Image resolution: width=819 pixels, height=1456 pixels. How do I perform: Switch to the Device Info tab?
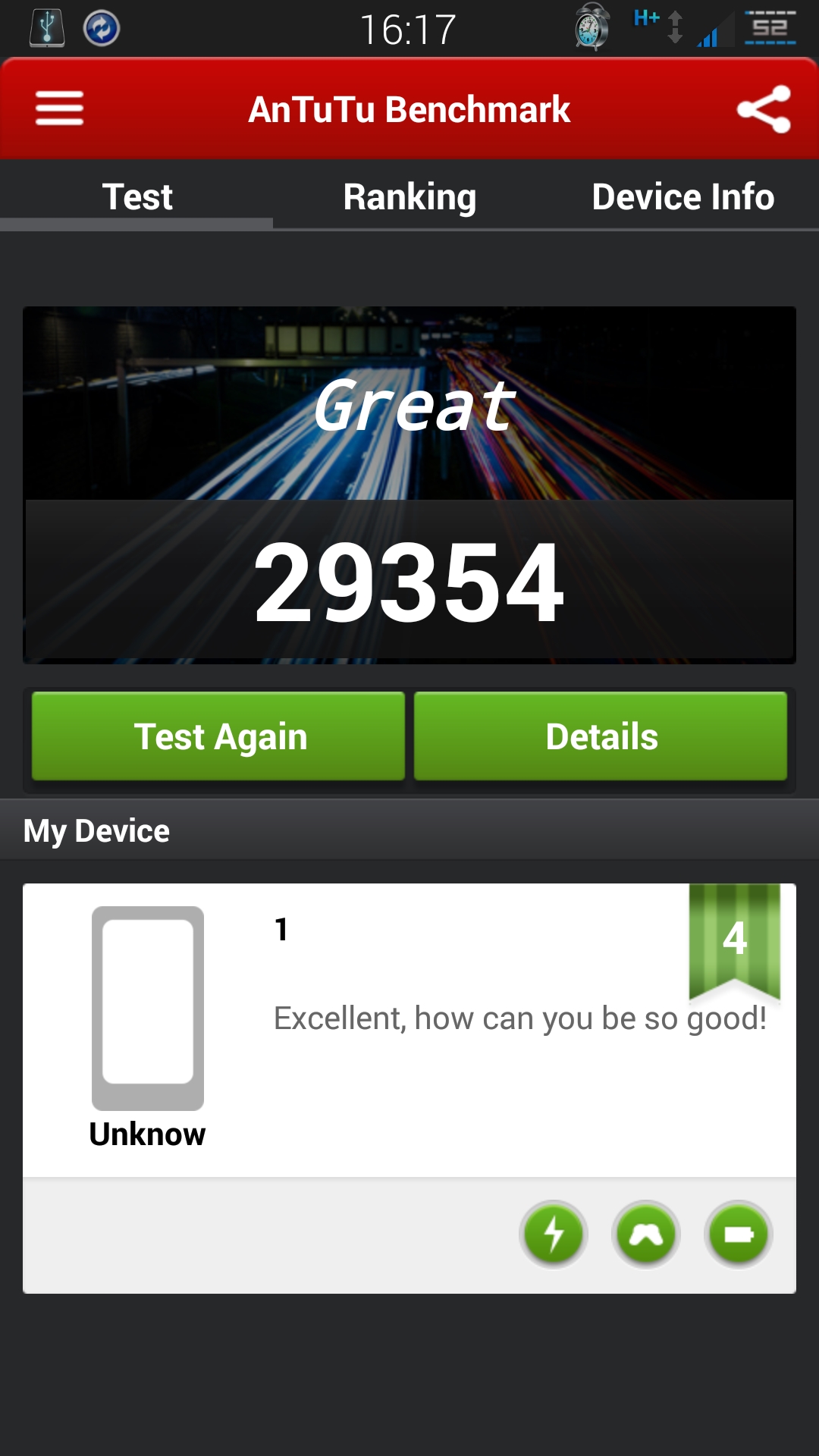click(x=682, y=197)
